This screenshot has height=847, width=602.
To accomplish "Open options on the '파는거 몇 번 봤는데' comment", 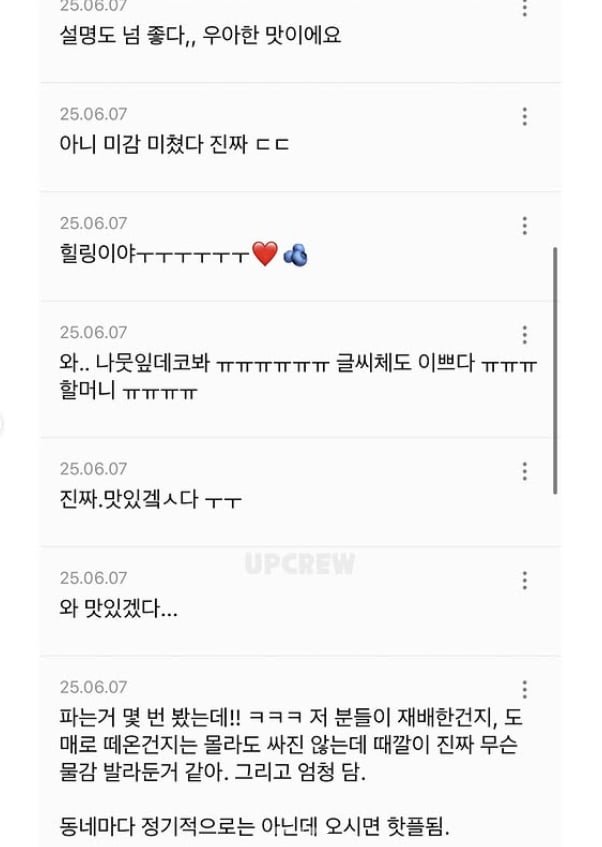I will point(524,689).
